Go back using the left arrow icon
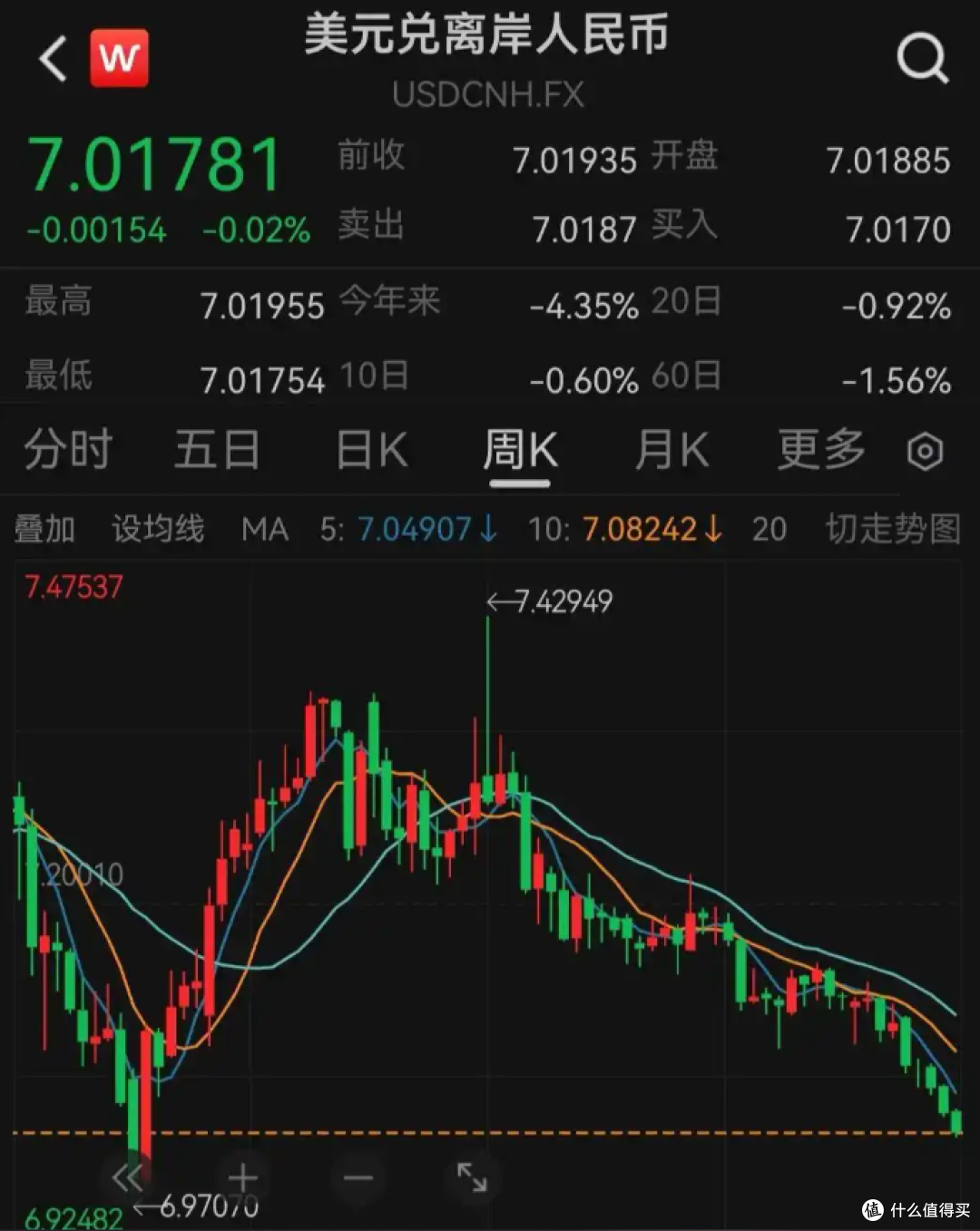Image resolution: width=980 pixels, height=1231 pixels. tap(52, 57)
